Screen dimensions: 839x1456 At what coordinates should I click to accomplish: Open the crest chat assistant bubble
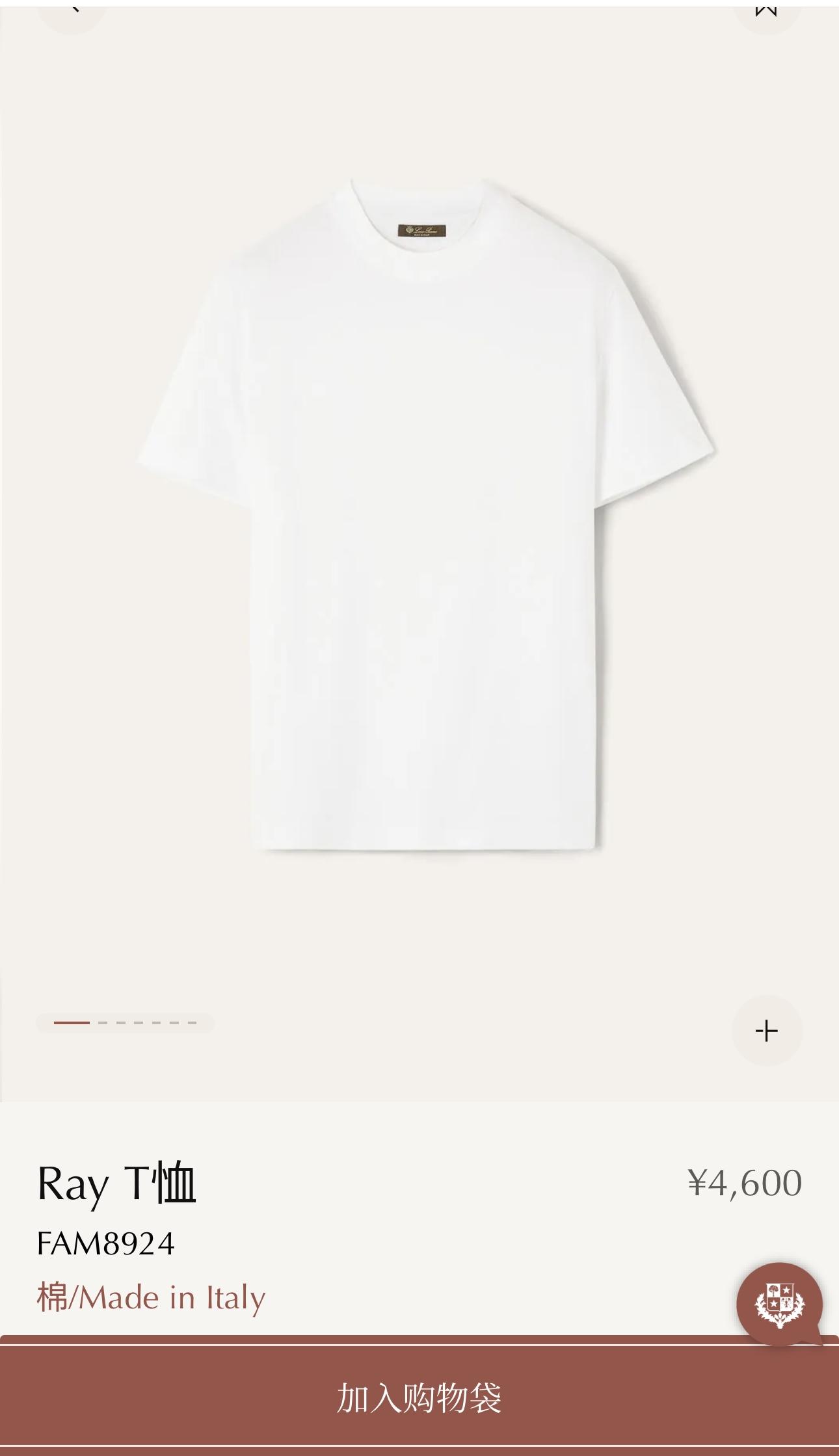click(779, 1304)
